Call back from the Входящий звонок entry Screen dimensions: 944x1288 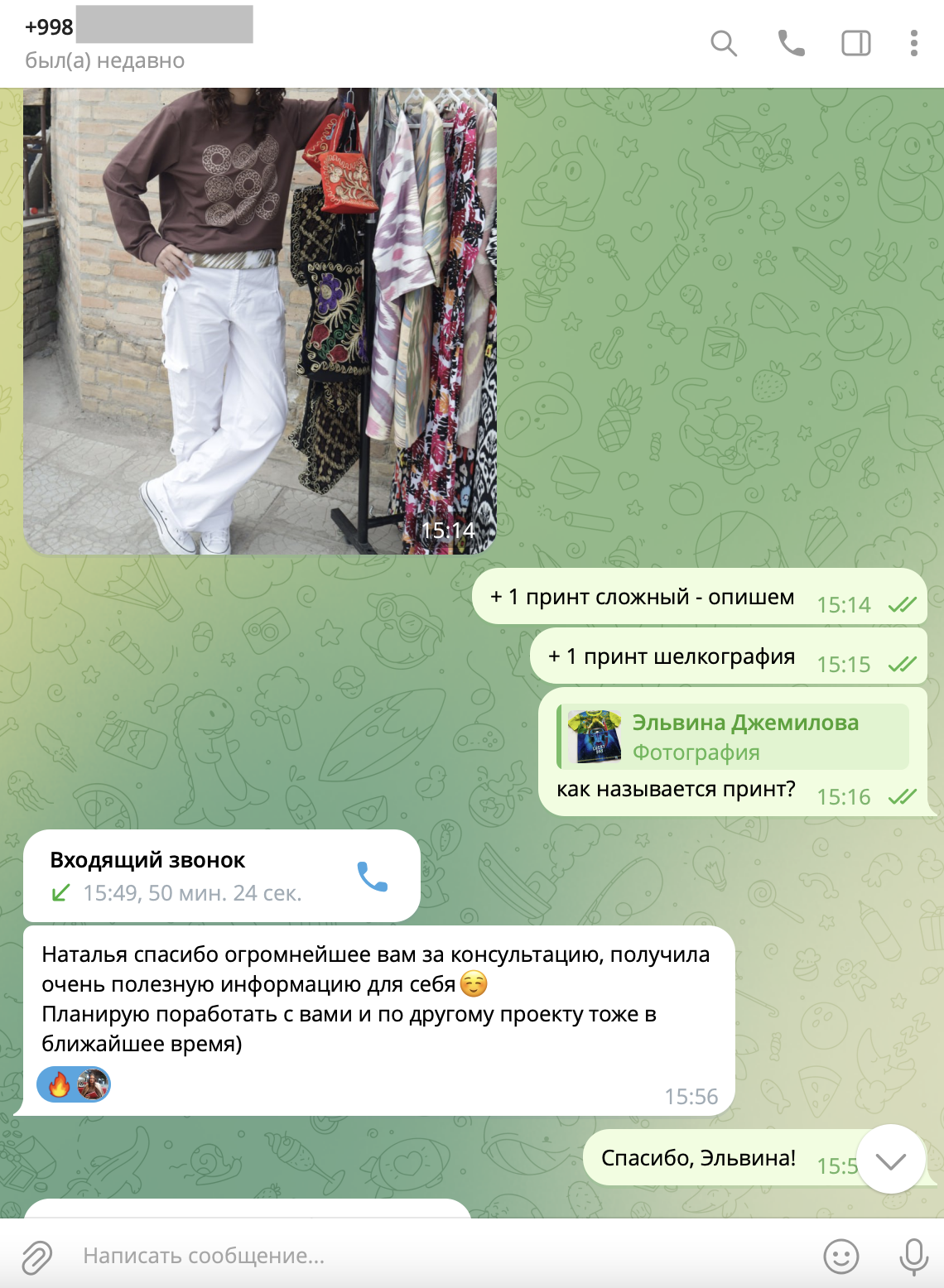[x=372, y=877]
